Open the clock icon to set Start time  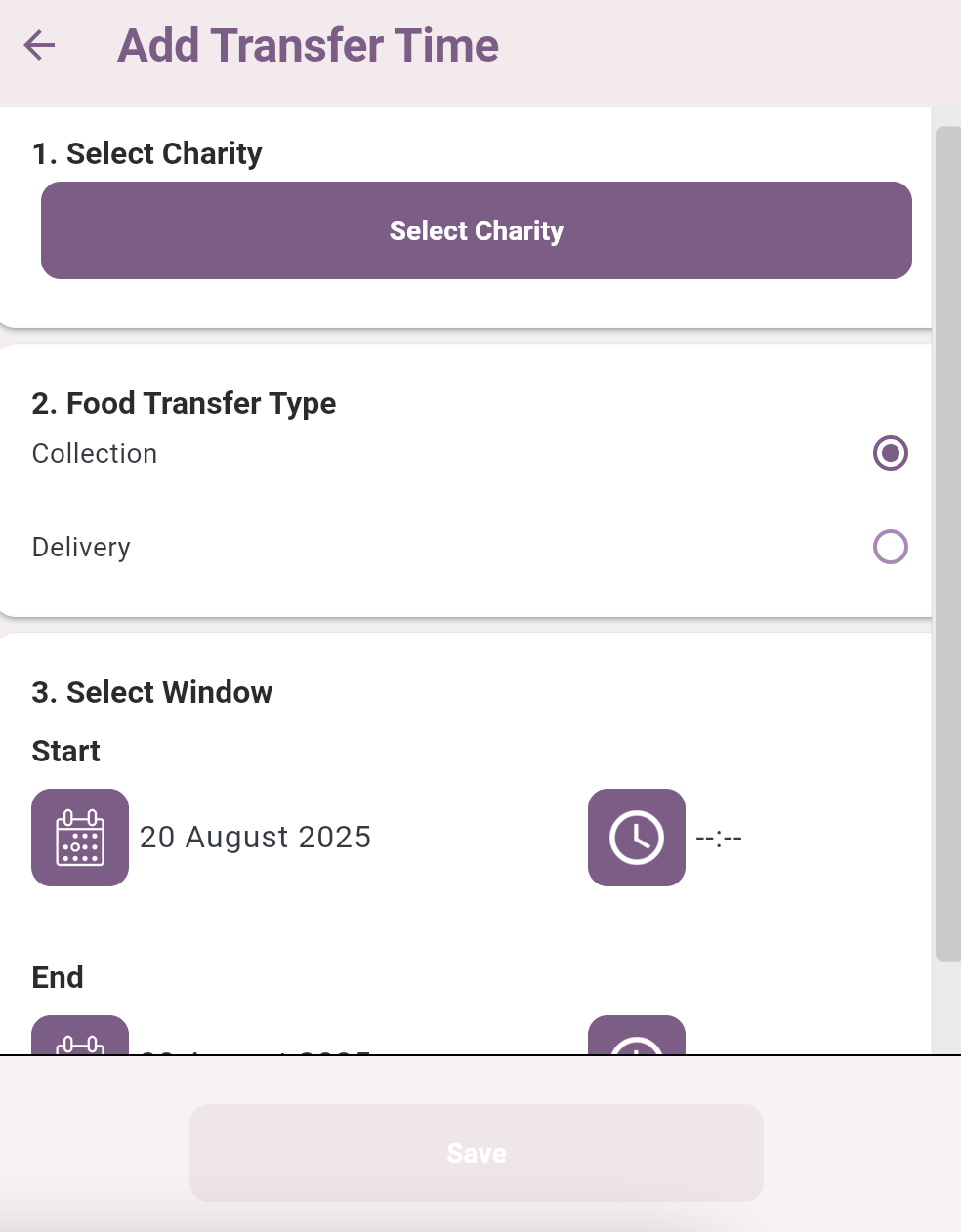(636, 837)
